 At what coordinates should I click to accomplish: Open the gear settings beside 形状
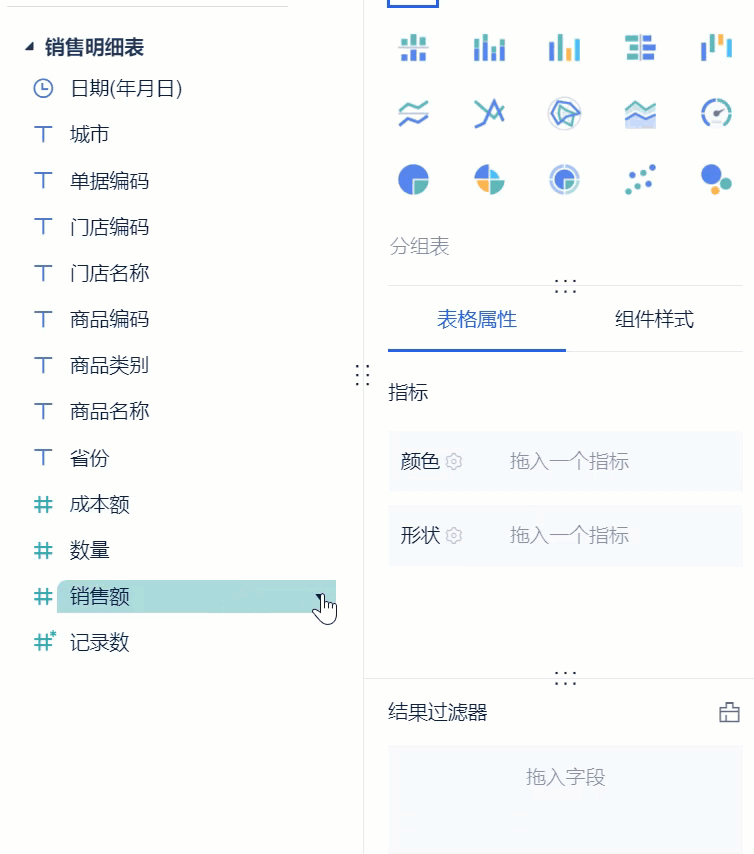point(454,536)
